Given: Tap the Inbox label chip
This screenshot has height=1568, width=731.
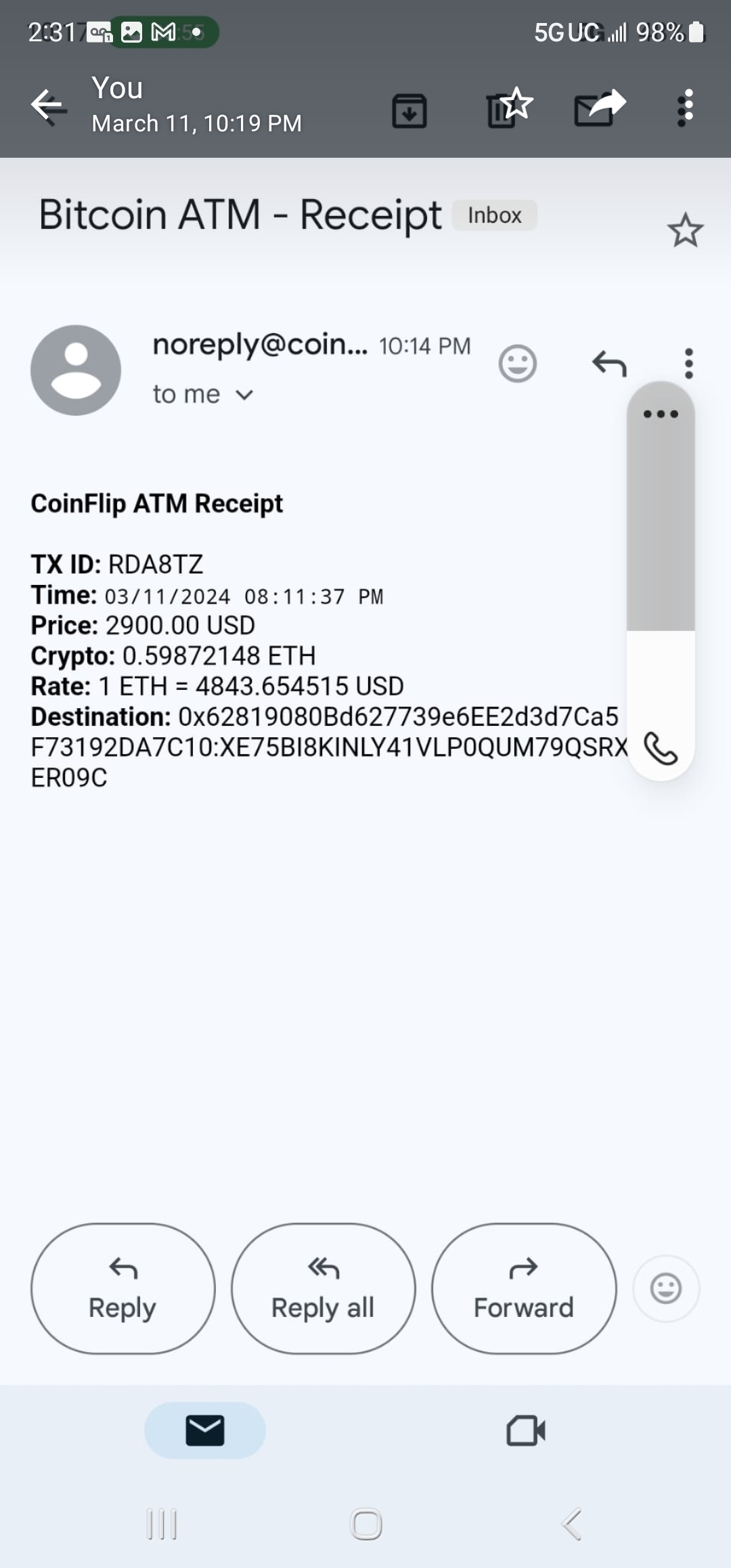Looking at the screenshot, I should click(494, 215).
